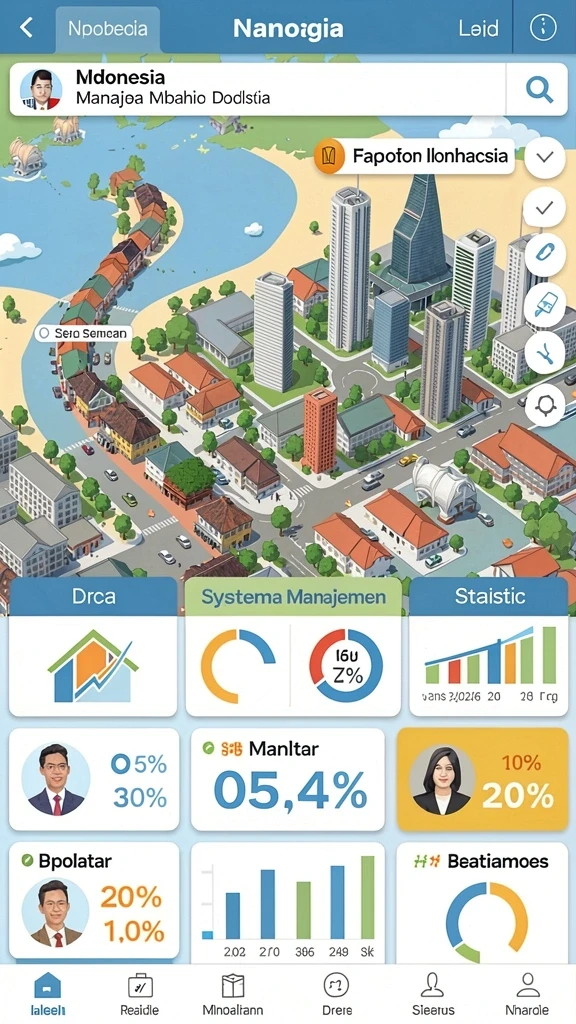Expand the chevron-down button on the map
The height and width of the screenshot is (1024, 576).
[x=545, y=157]
